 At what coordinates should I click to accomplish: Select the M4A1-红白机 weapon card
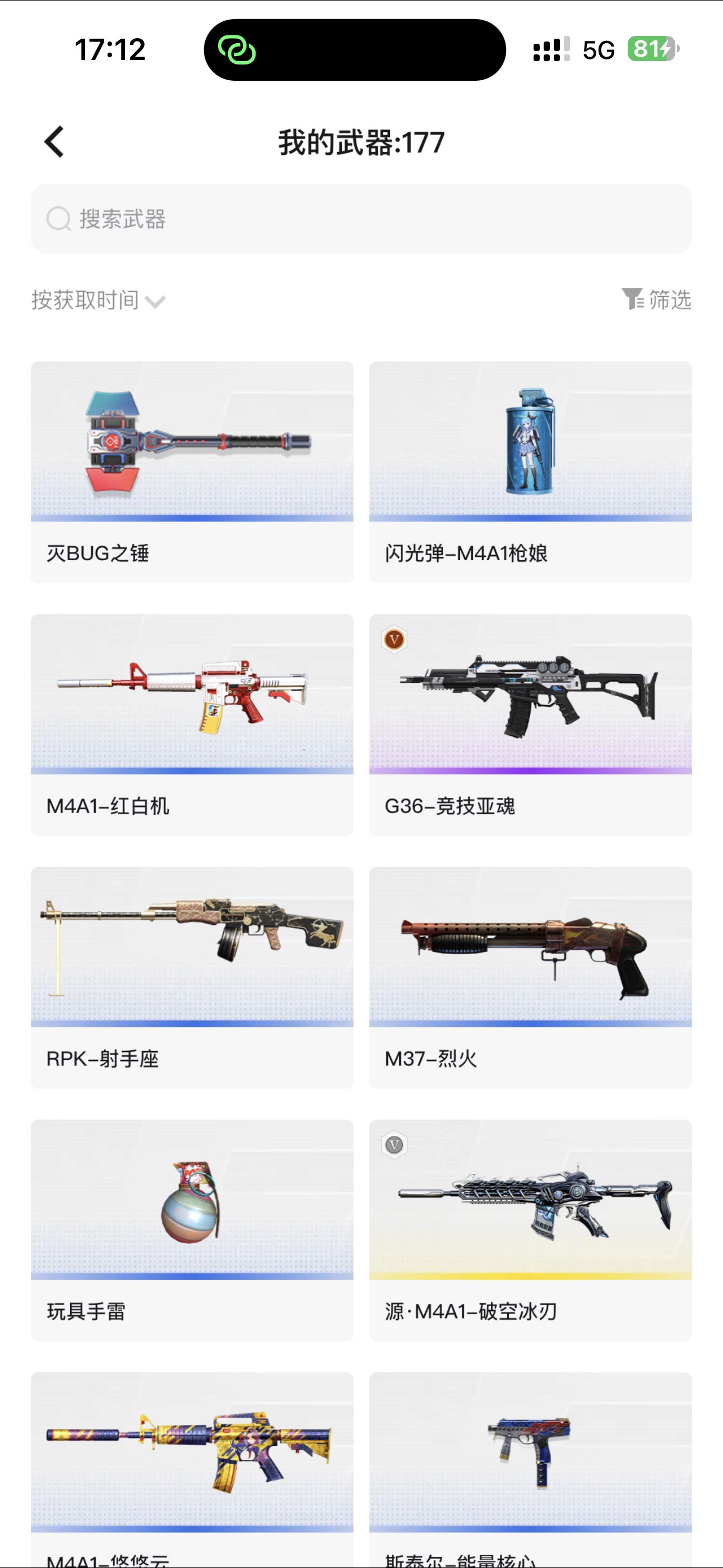pos(192,725)
